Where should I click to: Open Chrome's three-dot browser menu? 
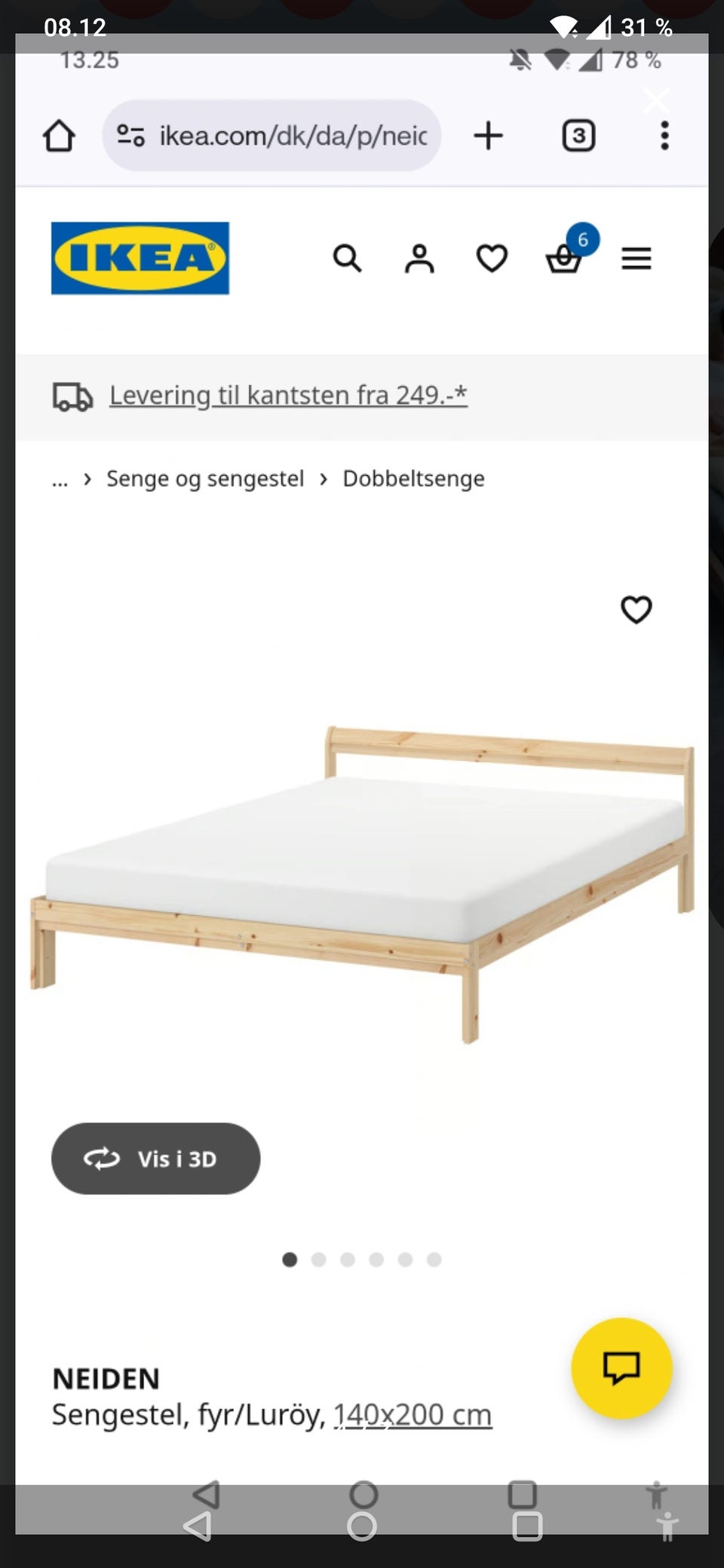pyautogui.click(x=664, y=135)
